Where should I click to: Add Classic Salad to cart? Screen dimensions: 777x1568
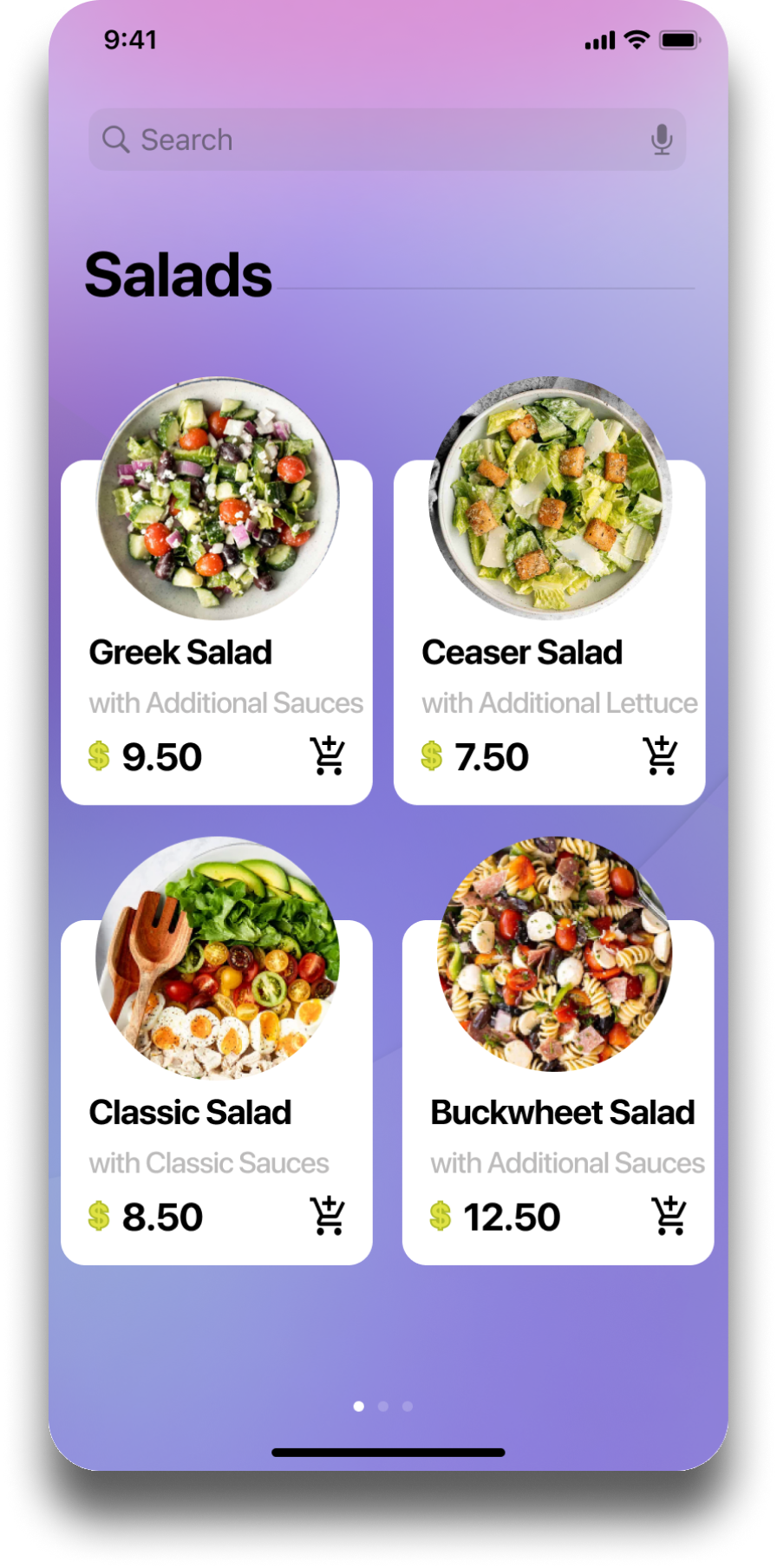pyautogui.click(x=328, y=1216)
